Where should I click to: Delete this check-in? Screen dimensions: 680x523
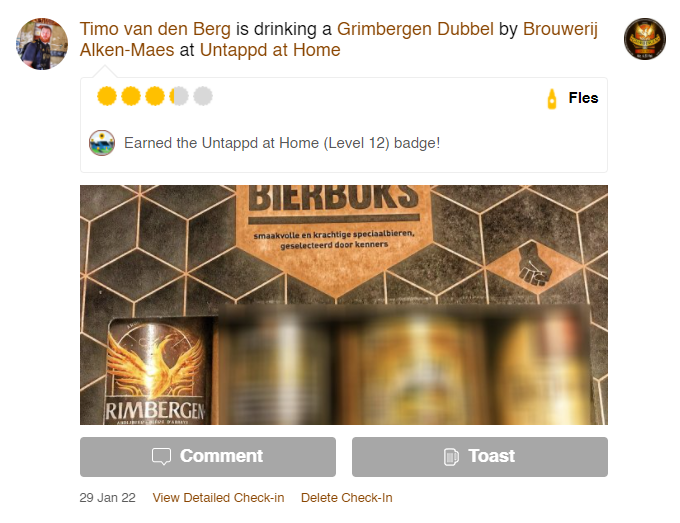[x=346, y=498]
